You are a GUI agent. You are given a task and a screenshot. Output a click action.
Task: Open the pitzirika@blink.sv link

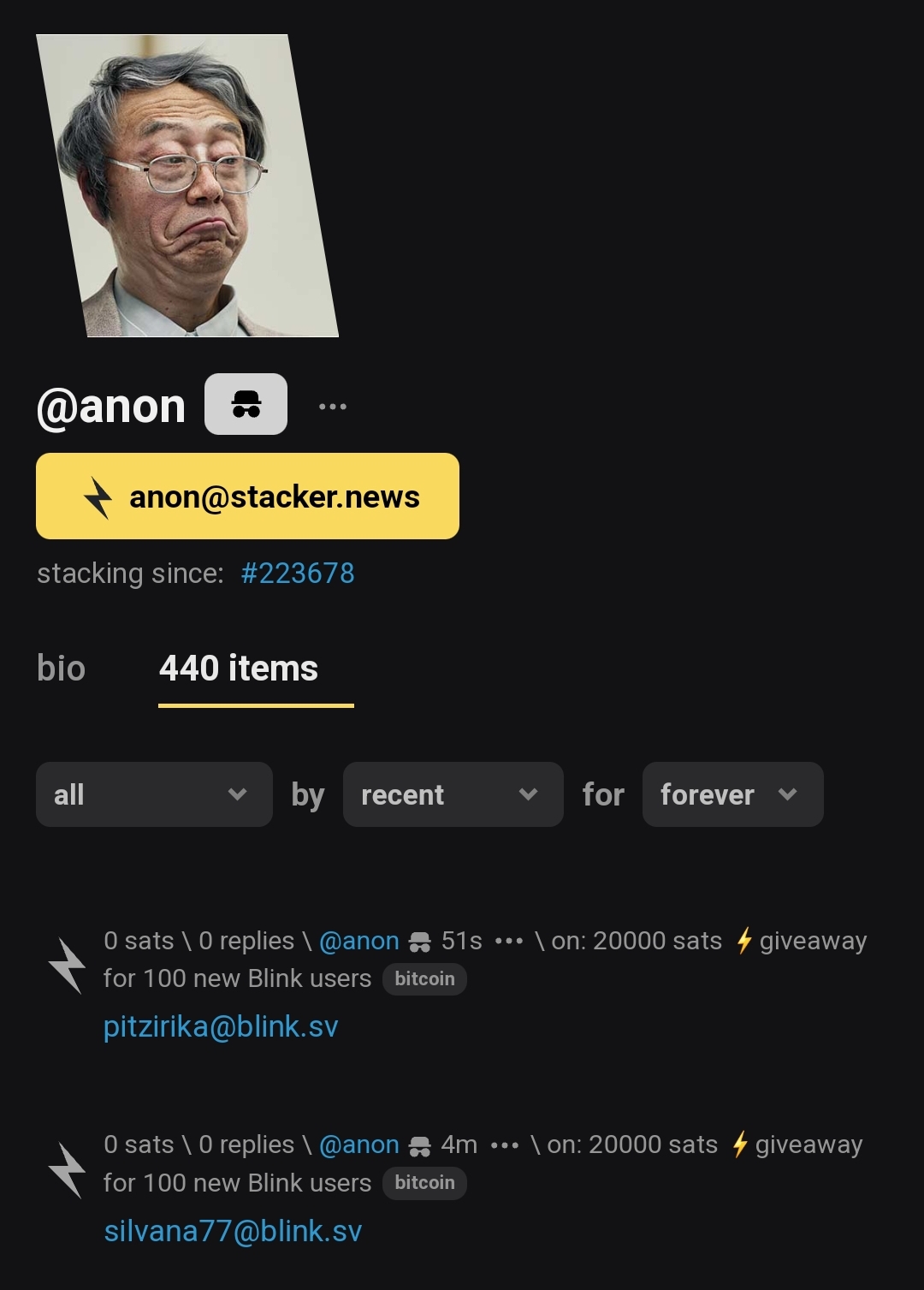pyautogui.click(x=221, y=1026)
